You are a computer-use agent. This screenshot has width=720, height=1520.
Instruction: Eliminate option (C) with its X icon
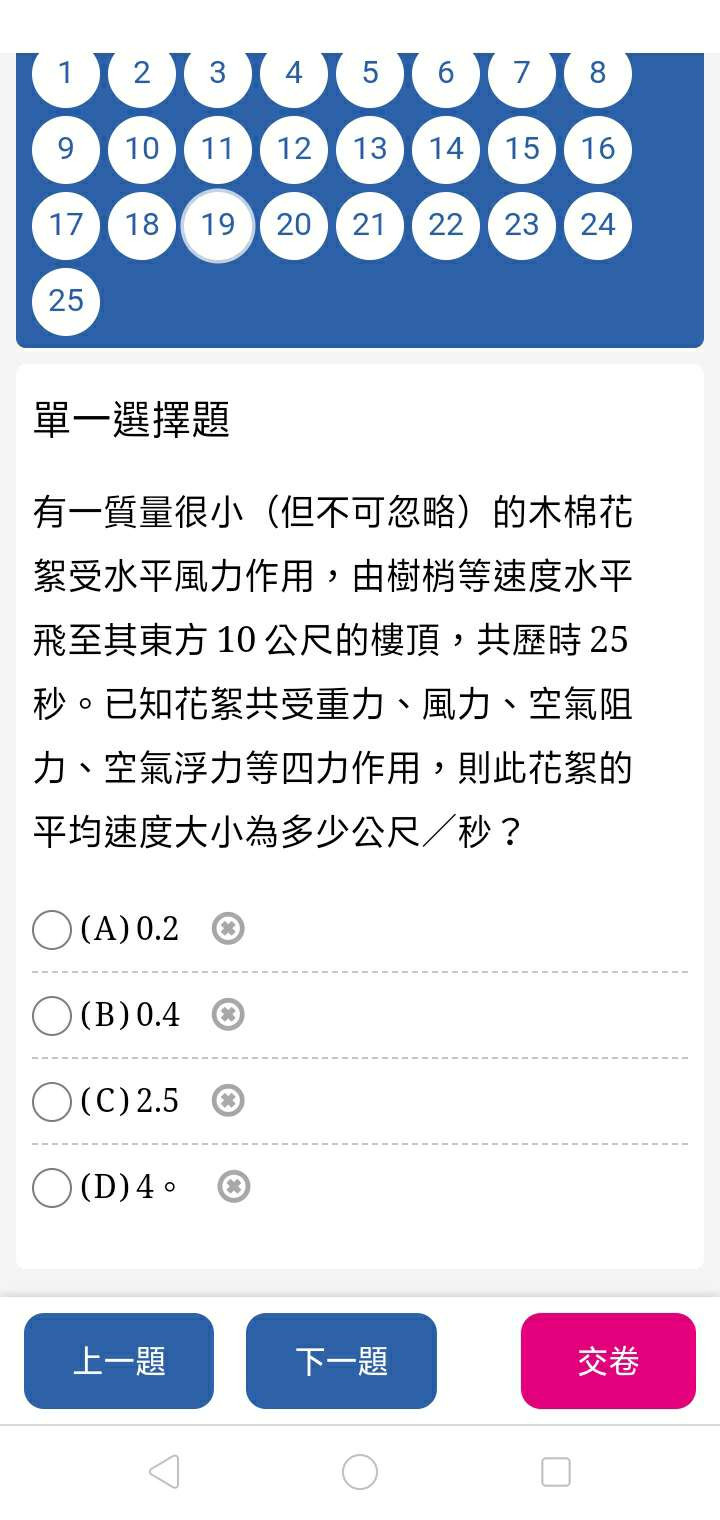click(x=228, y=1101)
